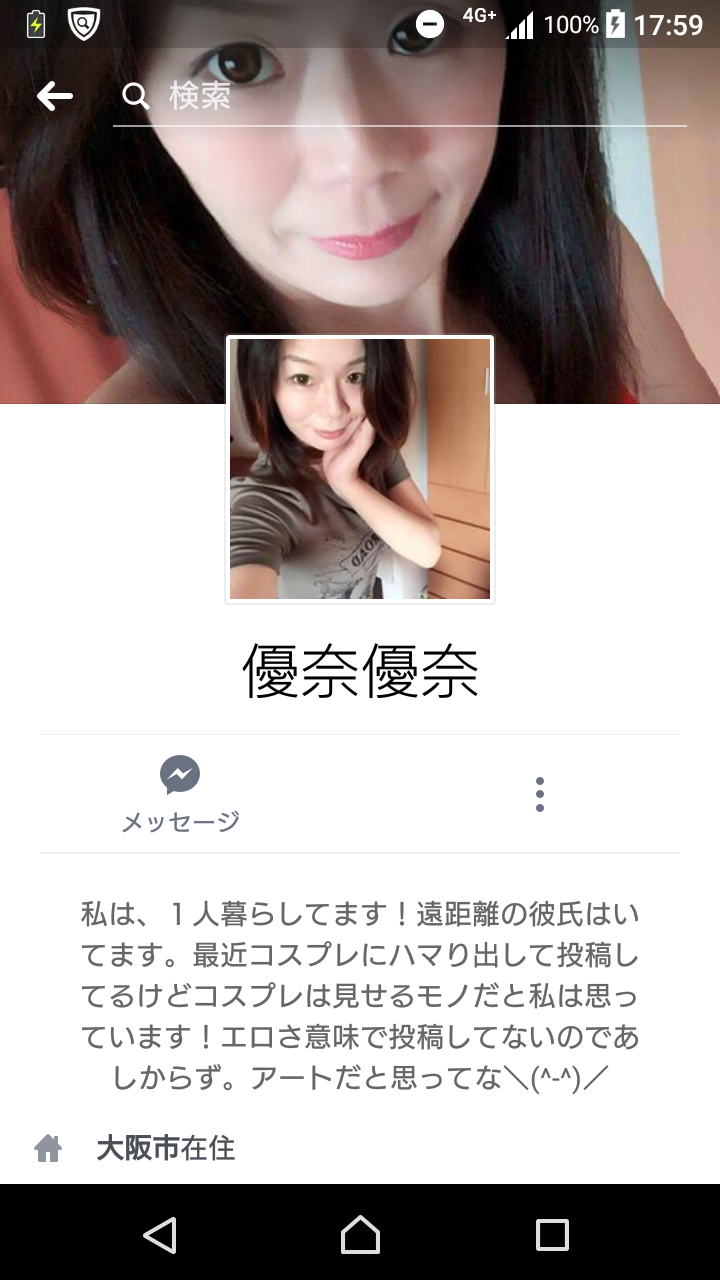This screenshot has width=720, height=1280.
Task: Open the recent apps view
Action: pyautogui.click(x=552, y=1234)
